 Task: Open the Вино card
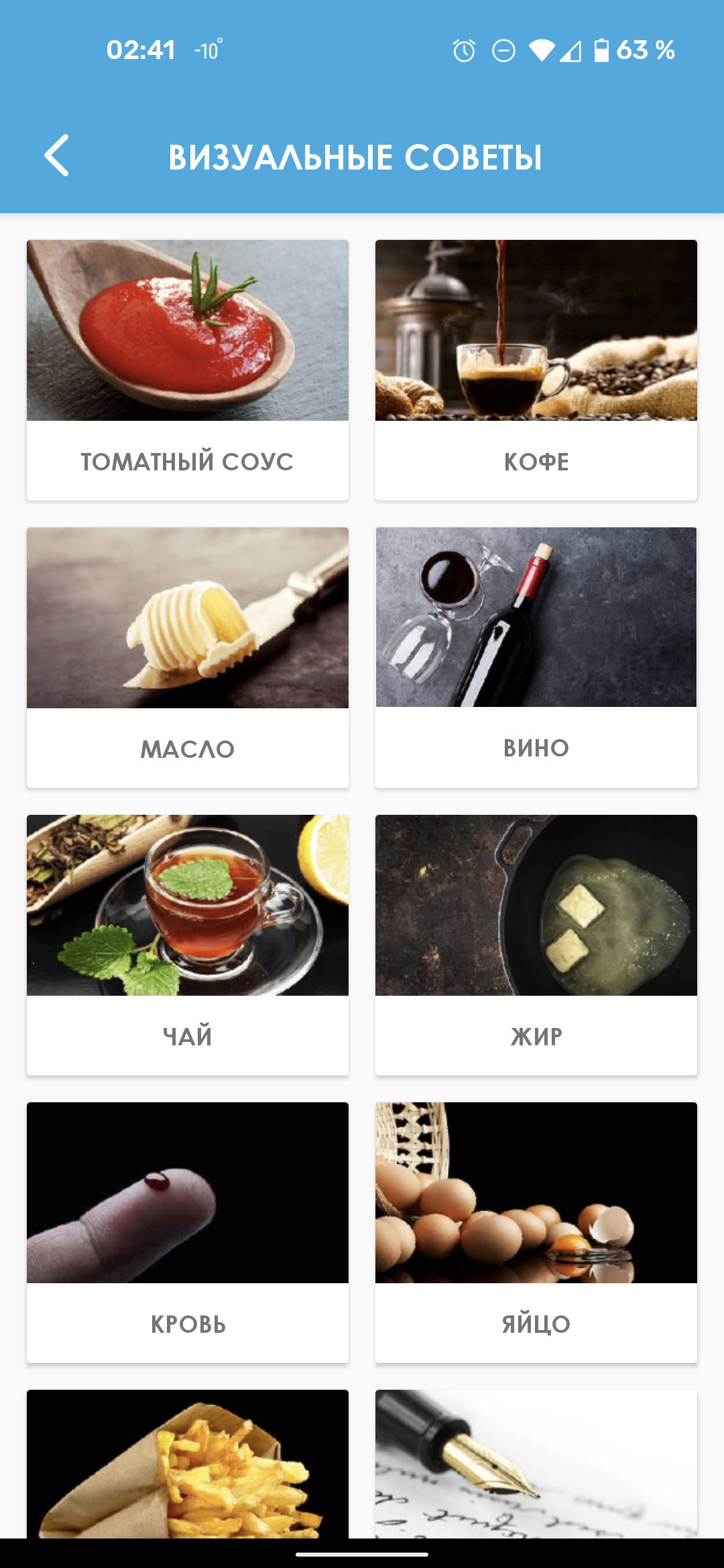536,657
